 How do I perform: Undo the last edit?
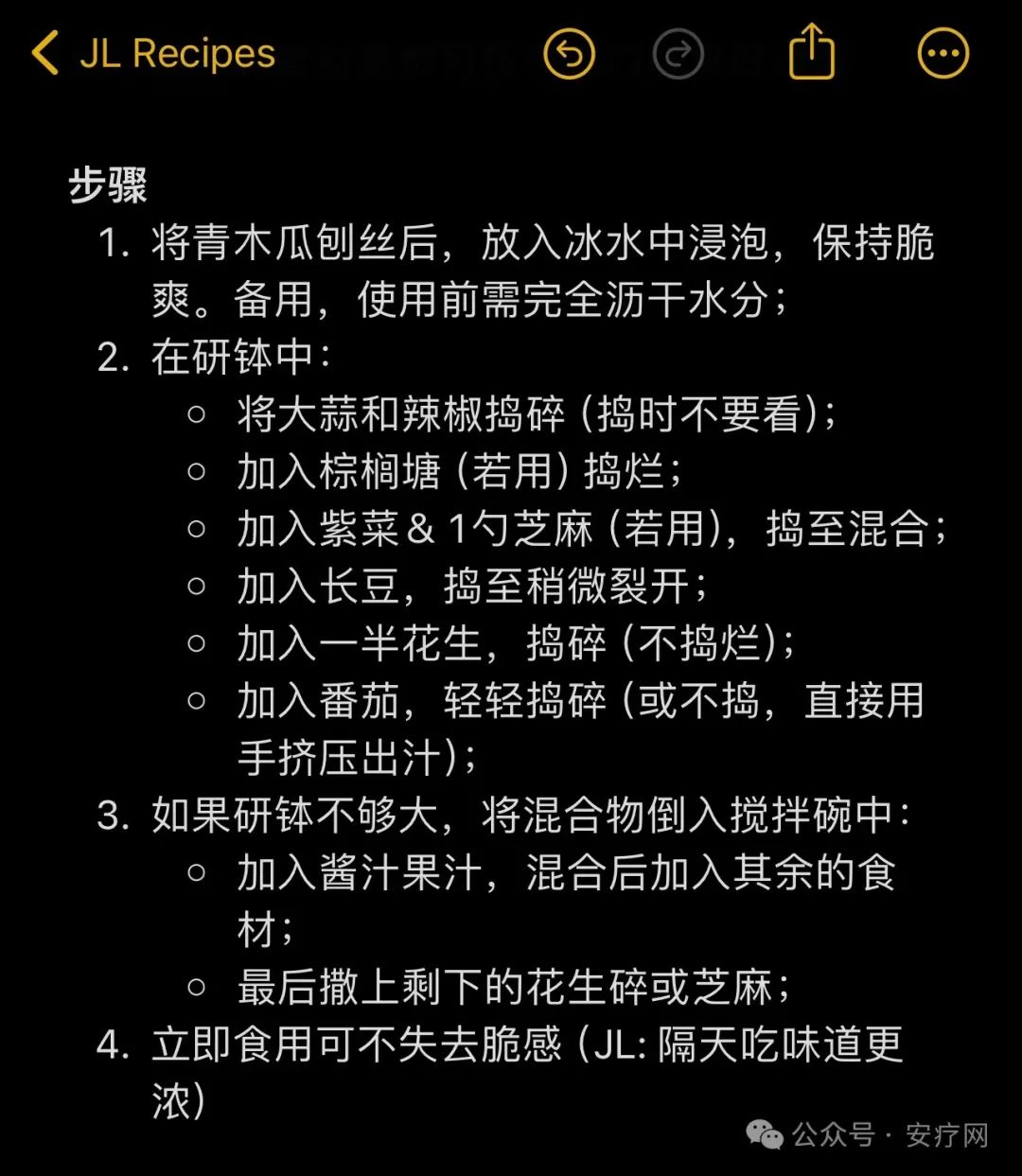click(x=570, y=53)
